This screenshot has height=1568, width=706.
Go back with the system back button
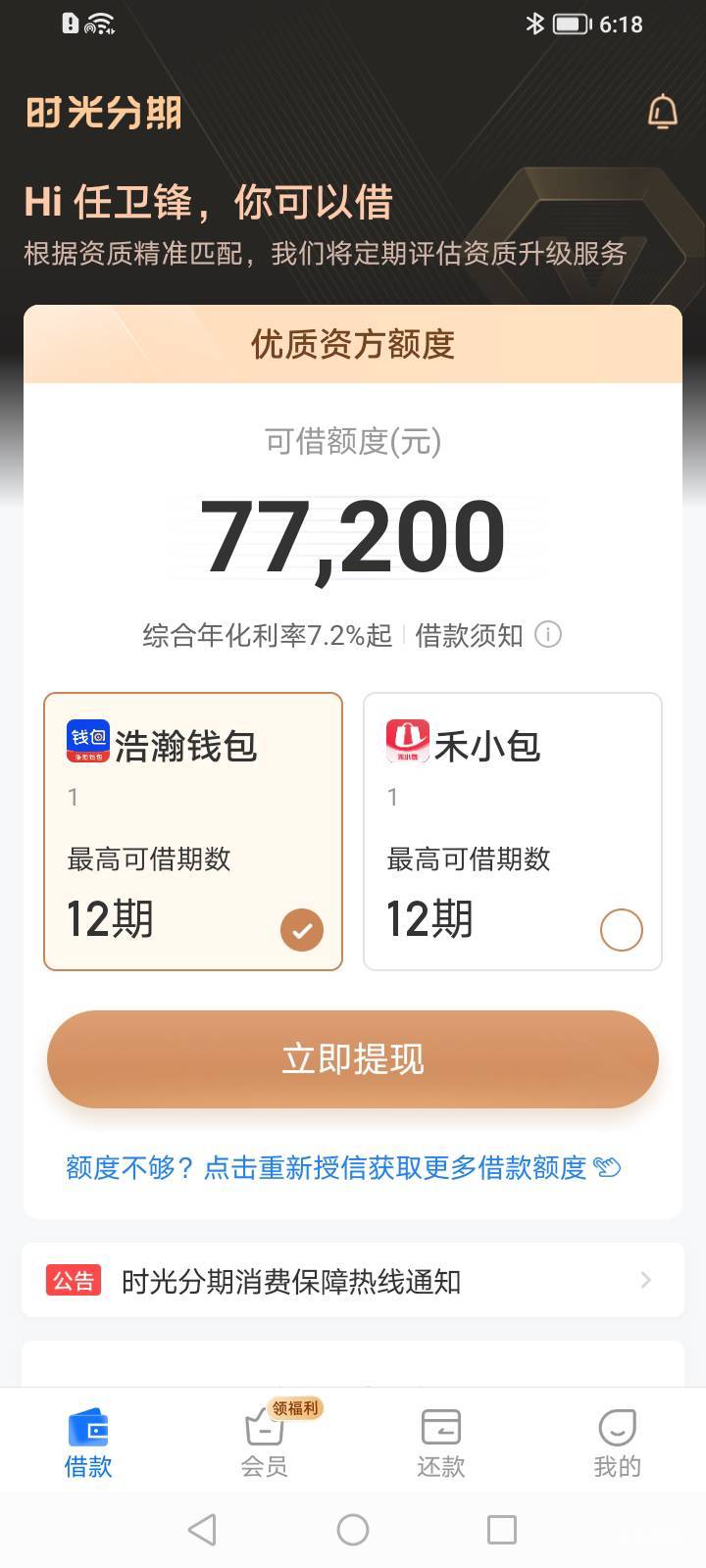[202, 1529]
